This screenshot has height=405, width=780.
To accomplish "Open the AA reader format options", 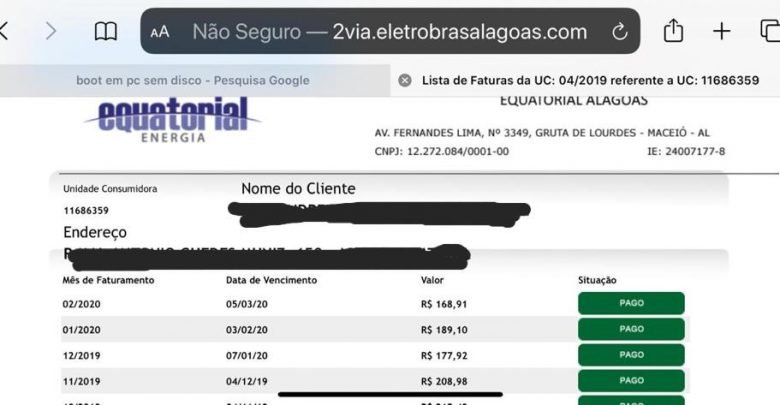I will (160, 32).
